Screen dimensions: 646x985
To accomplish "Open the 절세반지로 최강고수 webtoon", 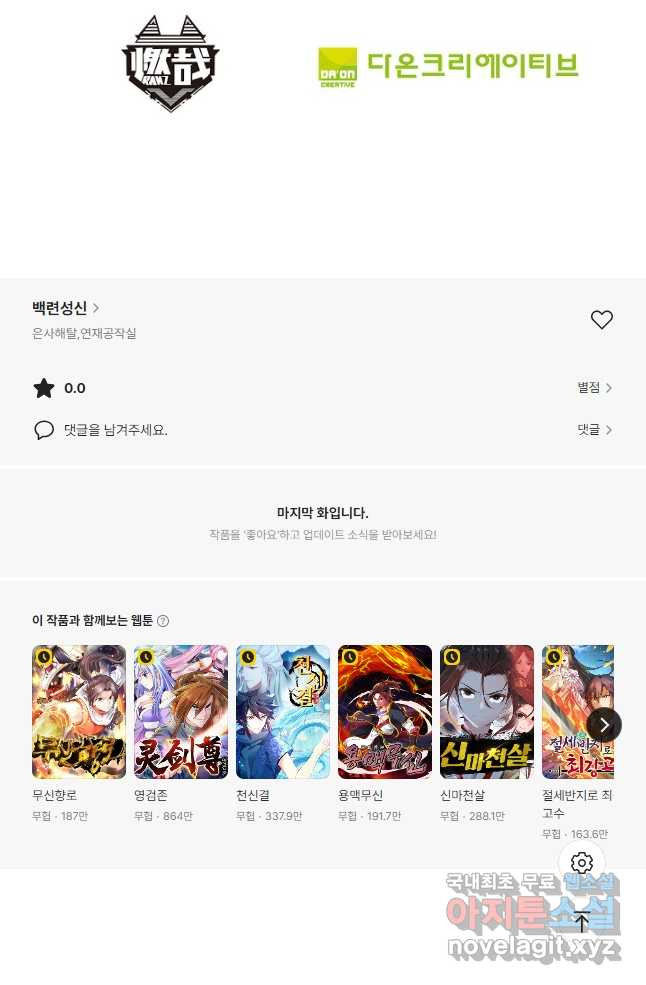I will point(577,712).
